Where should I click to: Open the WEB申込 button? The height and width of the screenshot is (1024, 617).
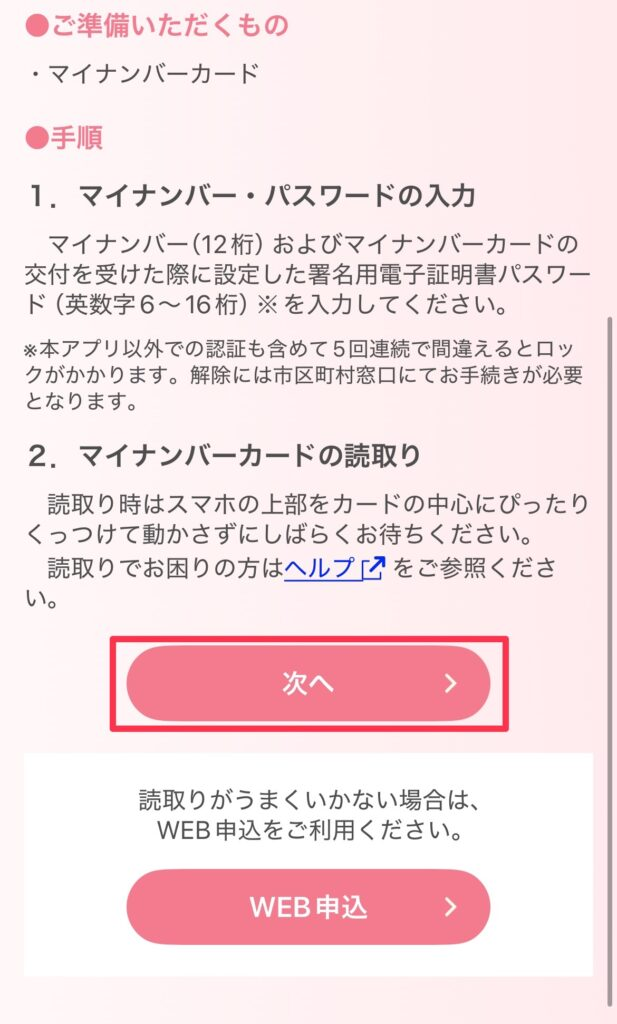[308, 908]
